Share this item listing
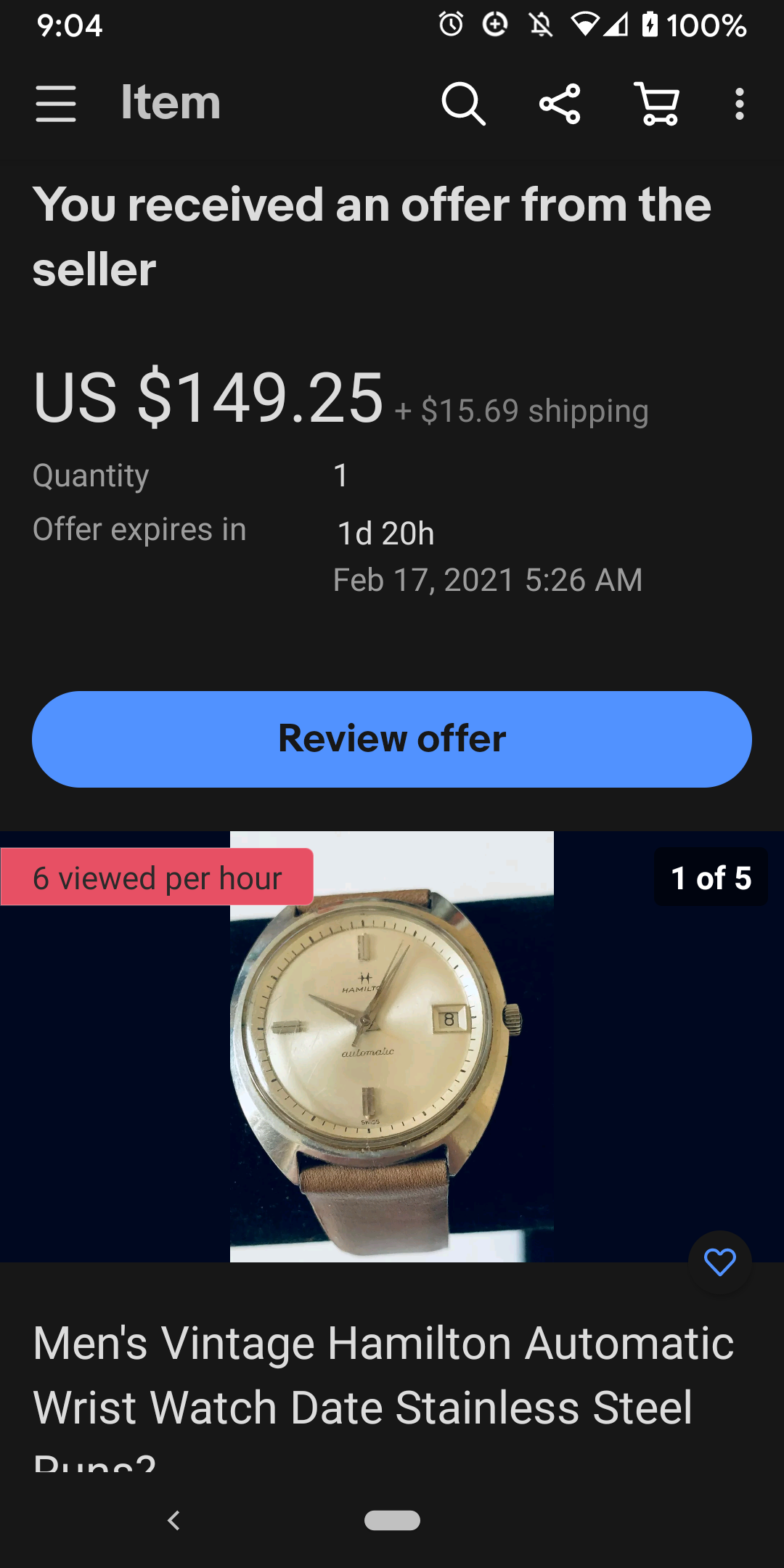 pos(560,104)
